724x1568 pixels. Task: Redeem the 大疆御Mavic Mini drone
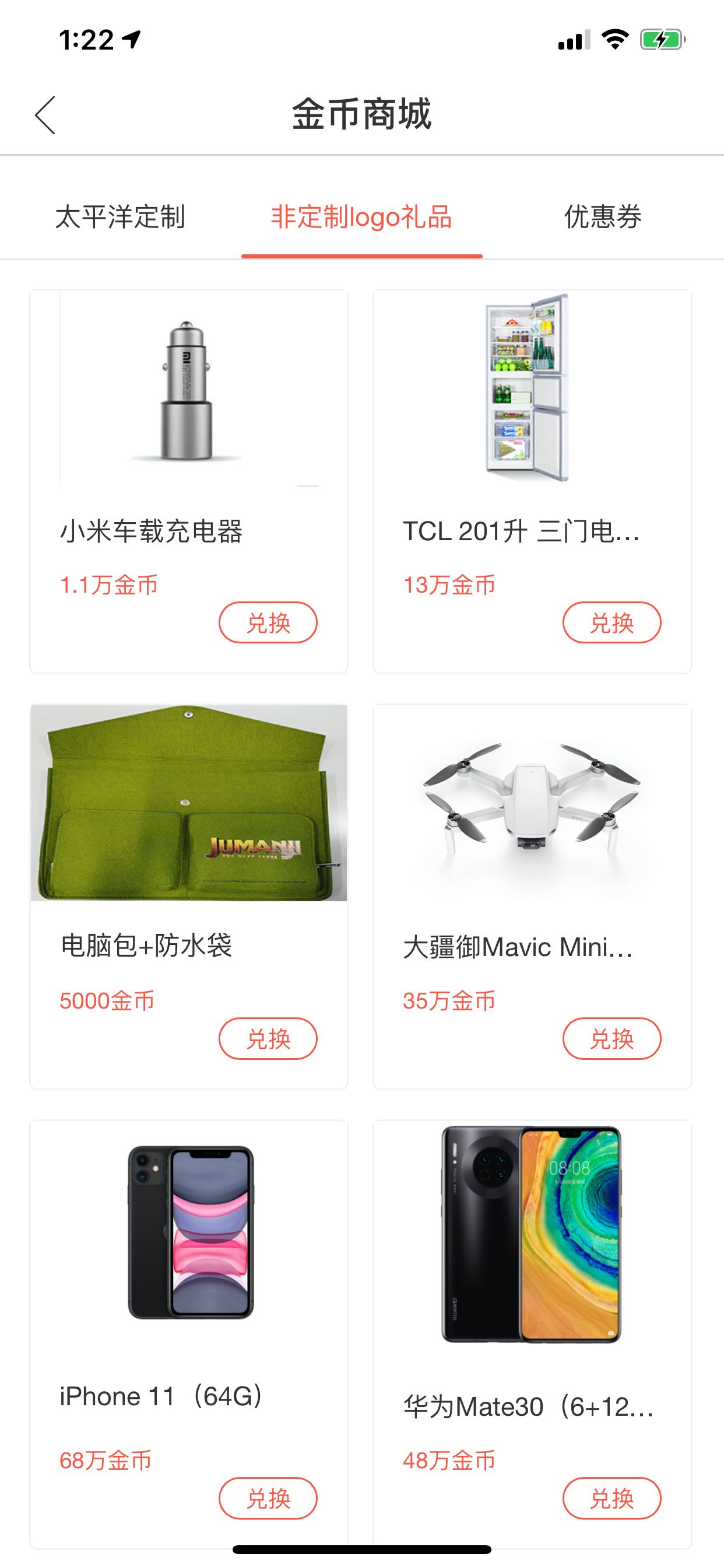[611, 1038]
